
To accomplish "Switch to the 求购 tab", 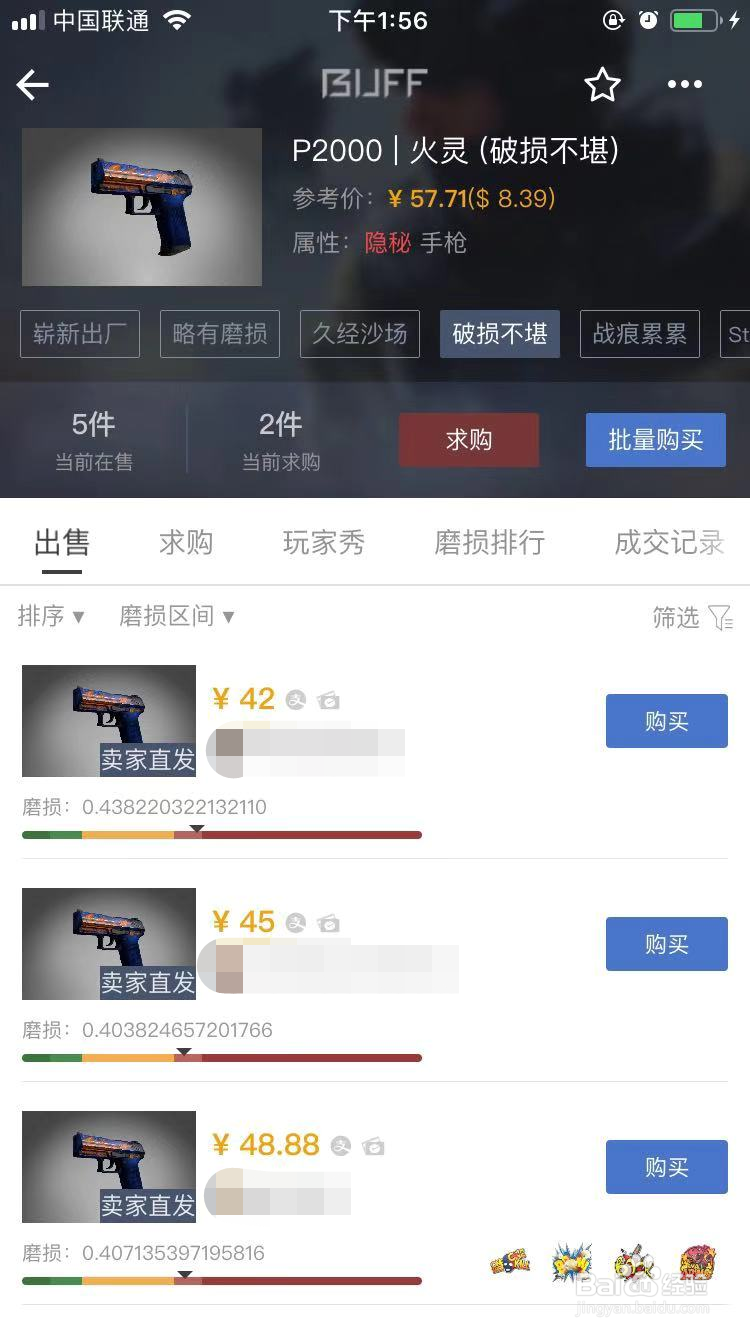I will [186, 542].
